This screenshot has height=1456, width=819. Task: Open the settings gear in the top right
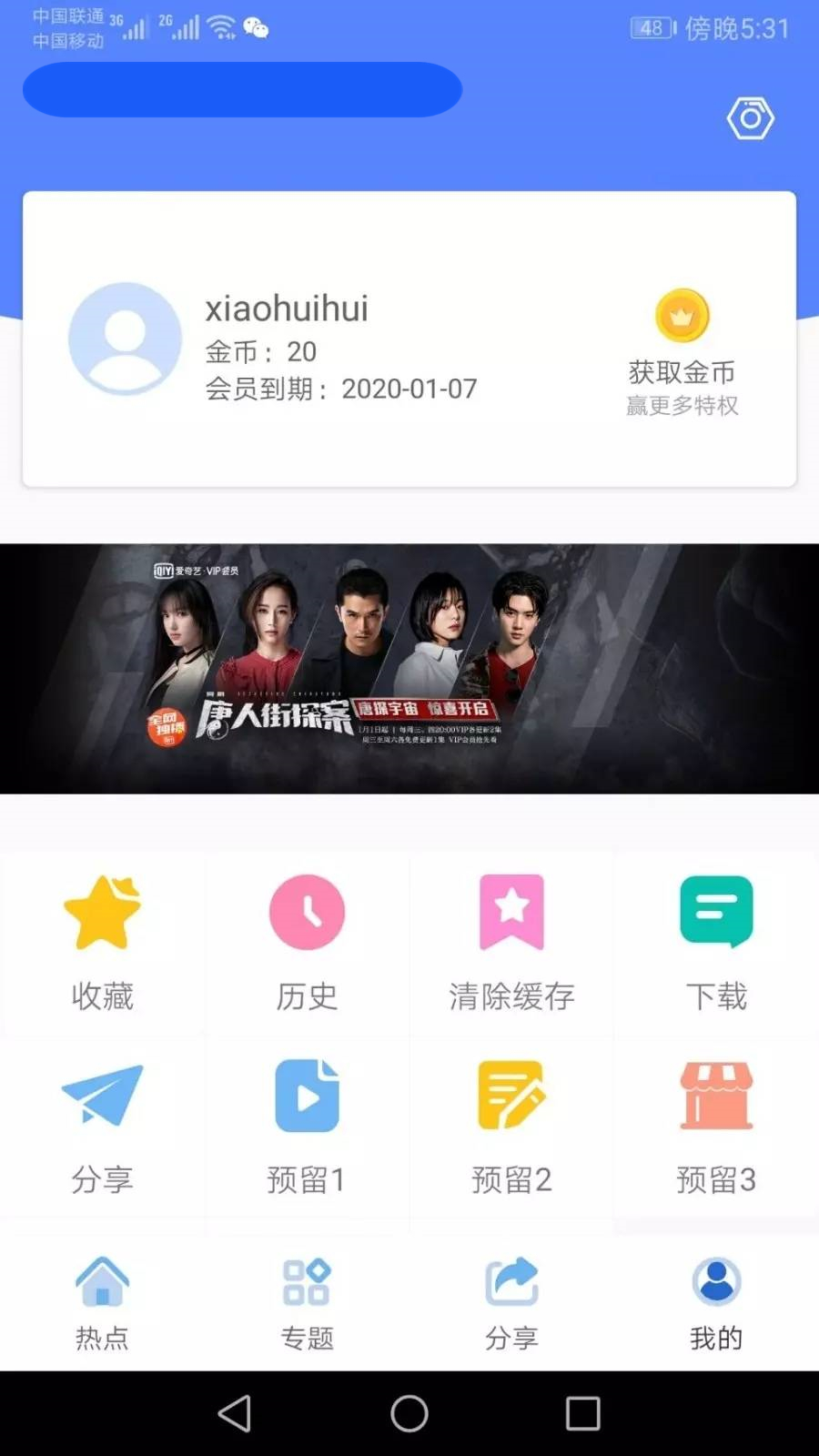coord(752,116)
